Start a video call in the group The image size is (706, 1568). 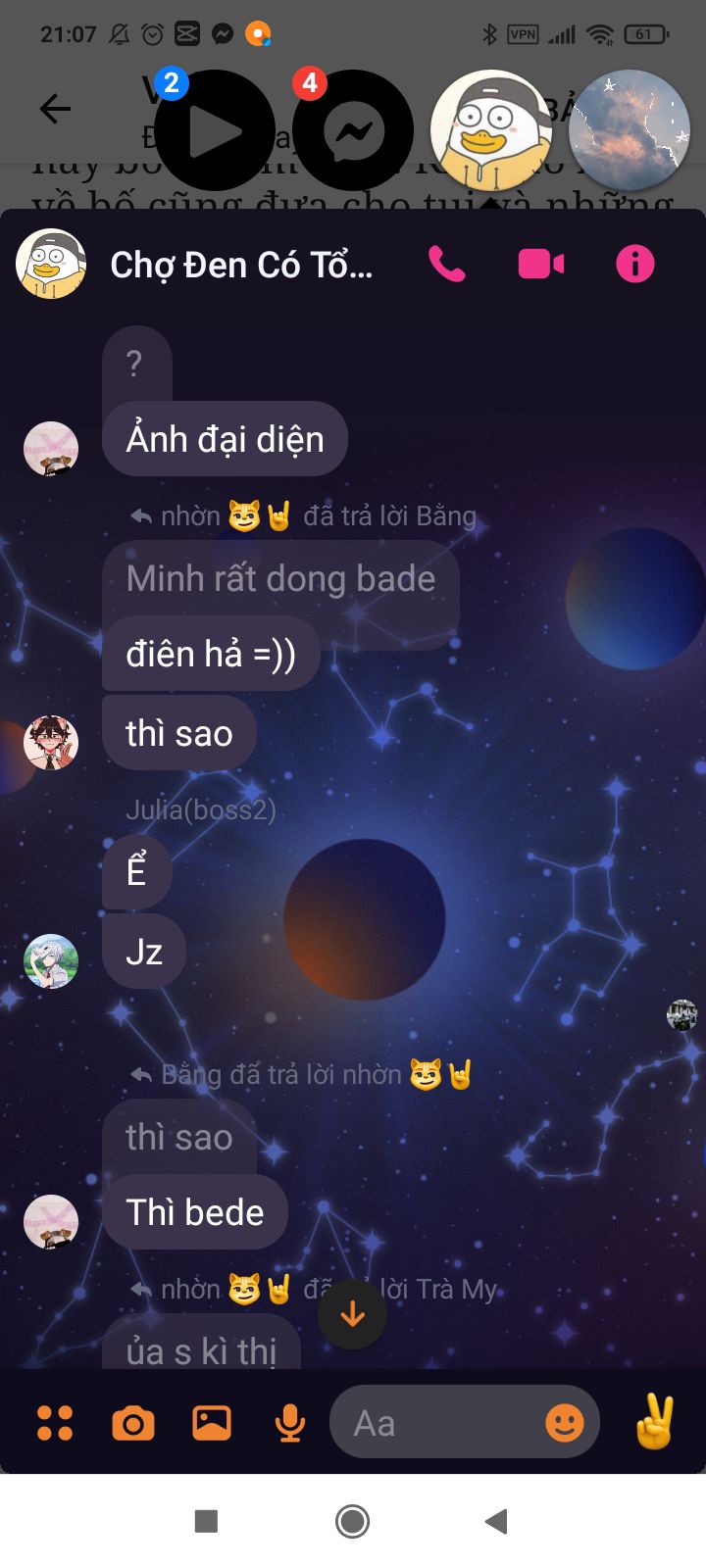pos(541,264)
